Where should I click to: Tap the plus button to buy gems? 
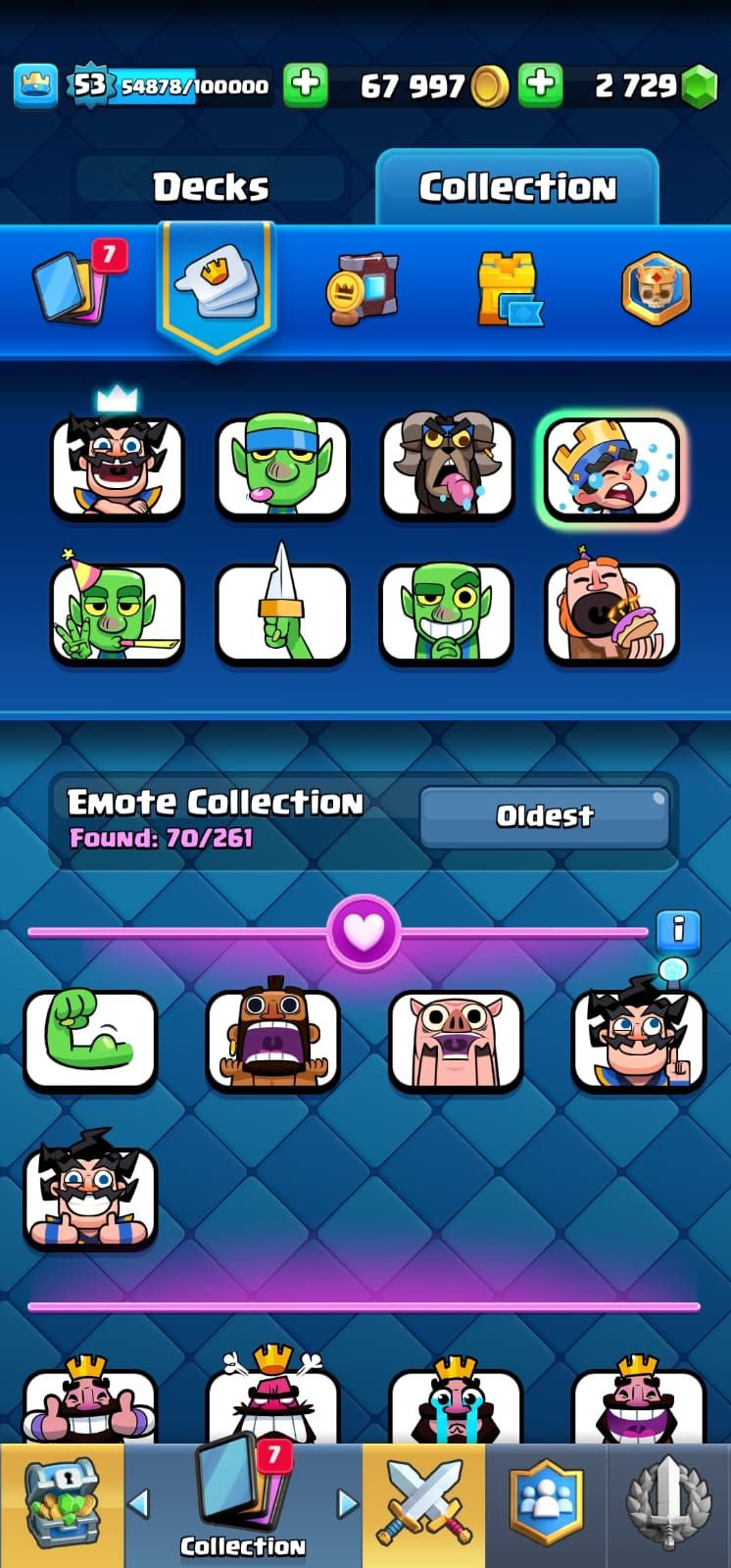coord(540,84)
